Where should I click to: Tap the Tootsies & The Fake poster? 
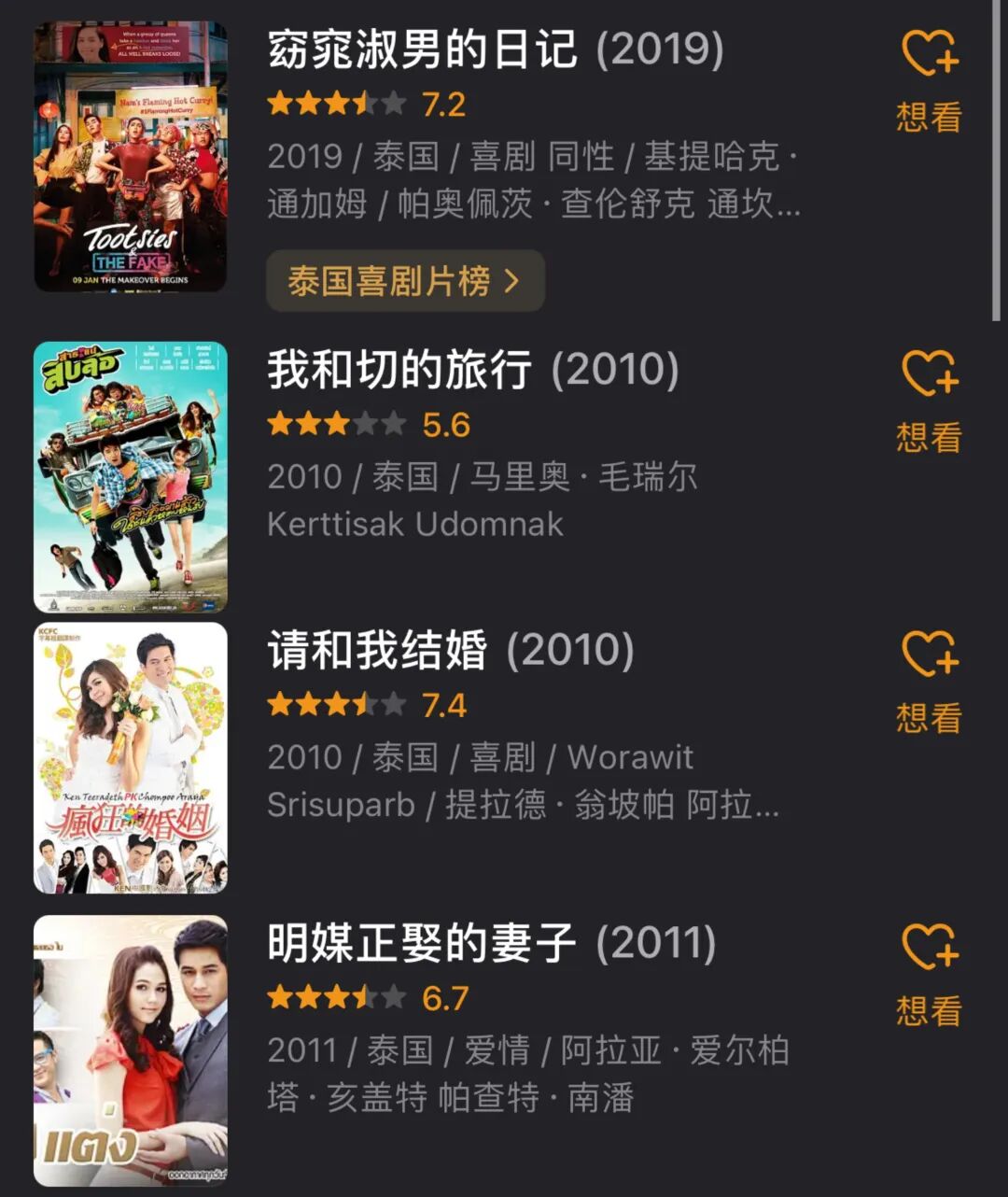point(131,157)
